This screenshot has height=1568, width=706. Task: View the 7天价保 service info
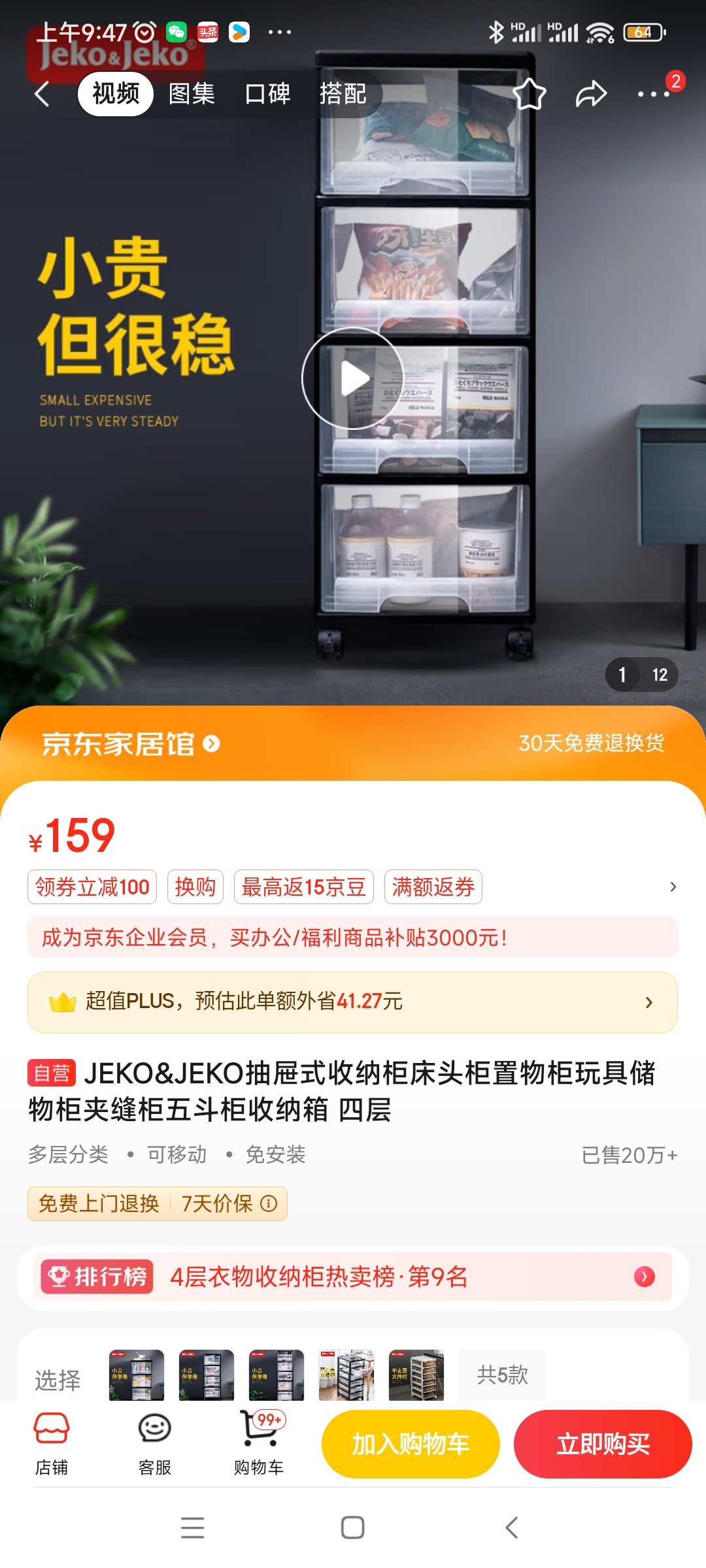tap(228, 1203)
